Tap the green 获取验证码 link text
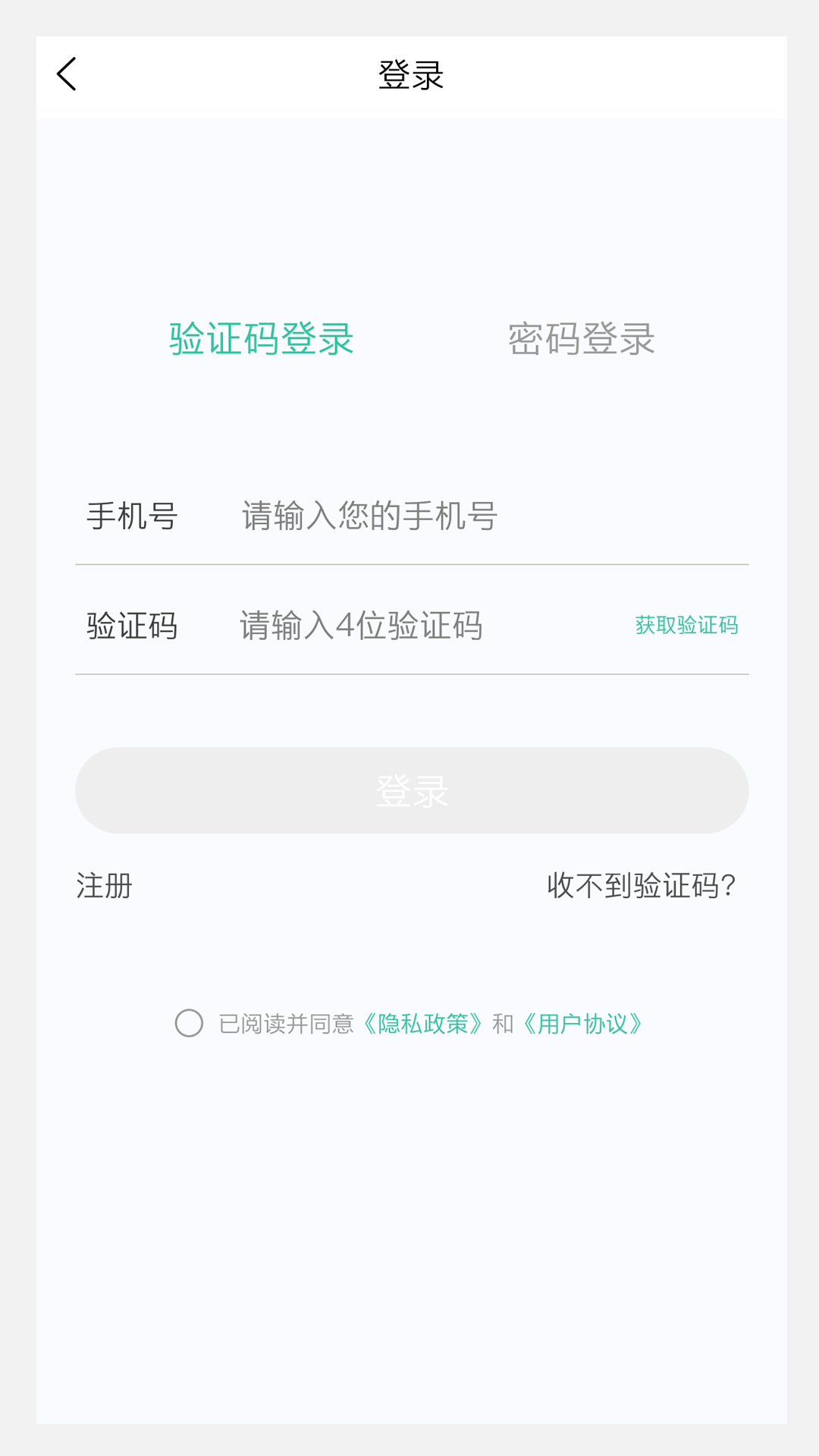This screenshot has height=1456, width=819. 686,625
